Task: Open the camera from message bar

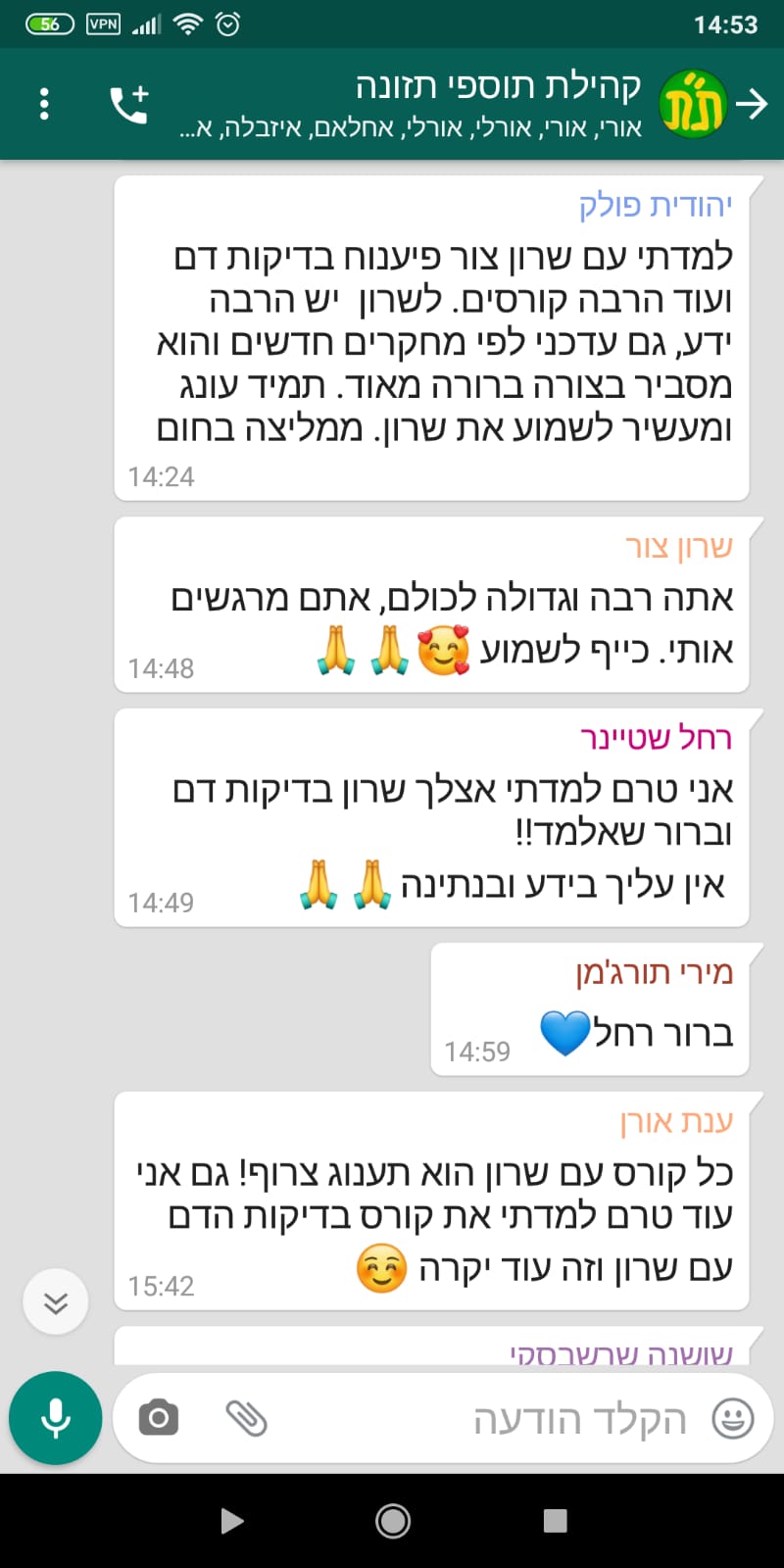Action: click(158, 1418)
